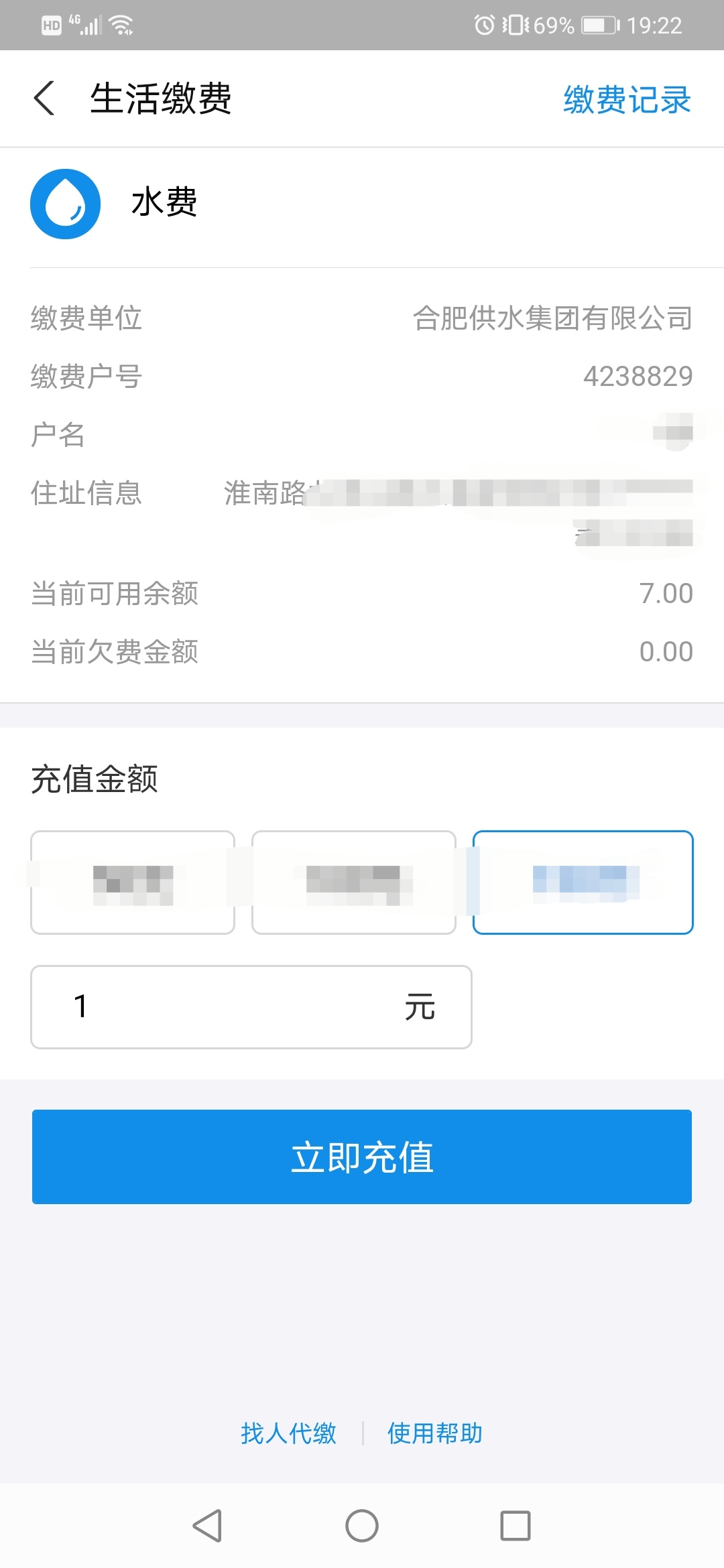Click the blue water drop 水费 icon
Viewport: 724px width, 1568px height.
(x=65, y=203)
